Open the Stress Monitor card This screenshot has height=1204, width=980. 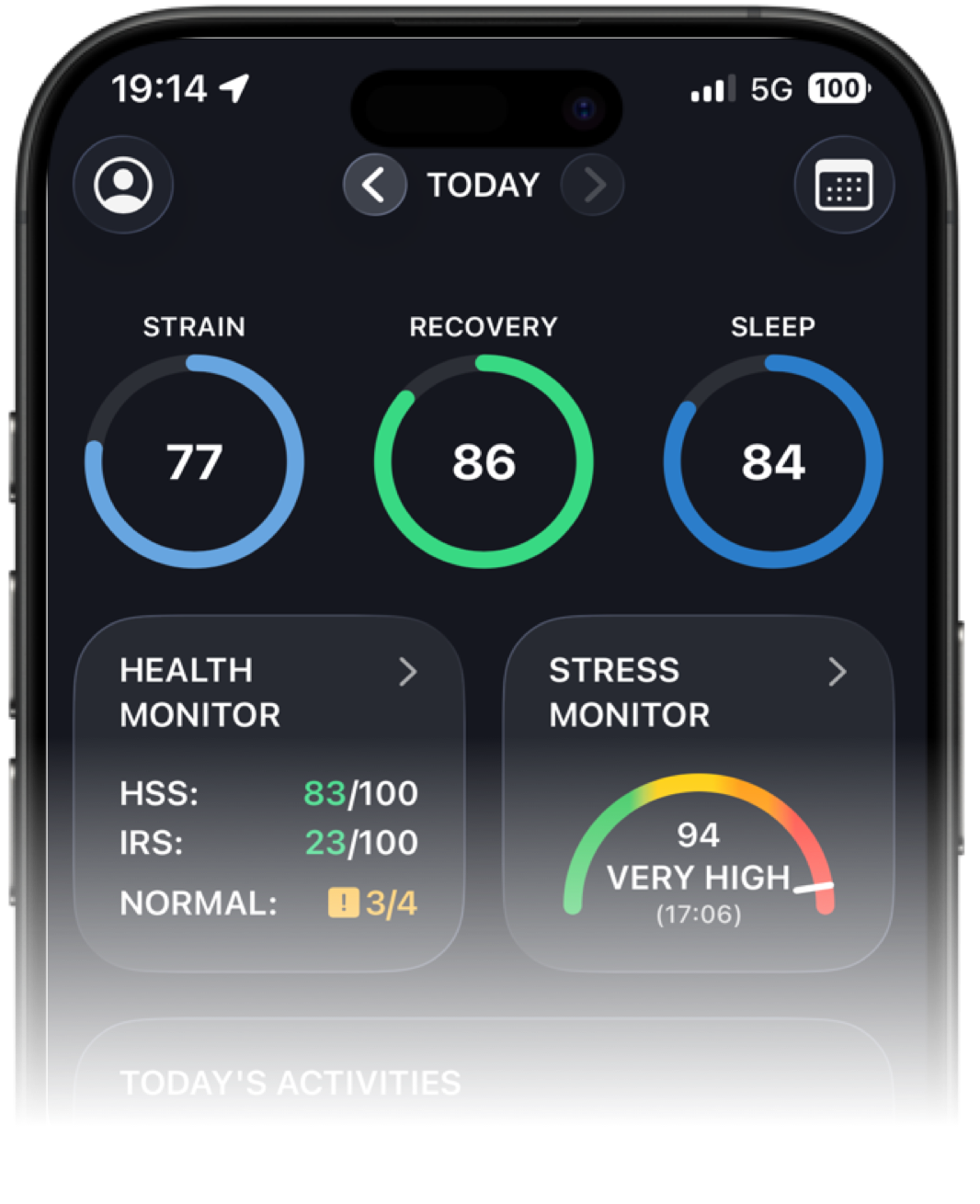699,792
